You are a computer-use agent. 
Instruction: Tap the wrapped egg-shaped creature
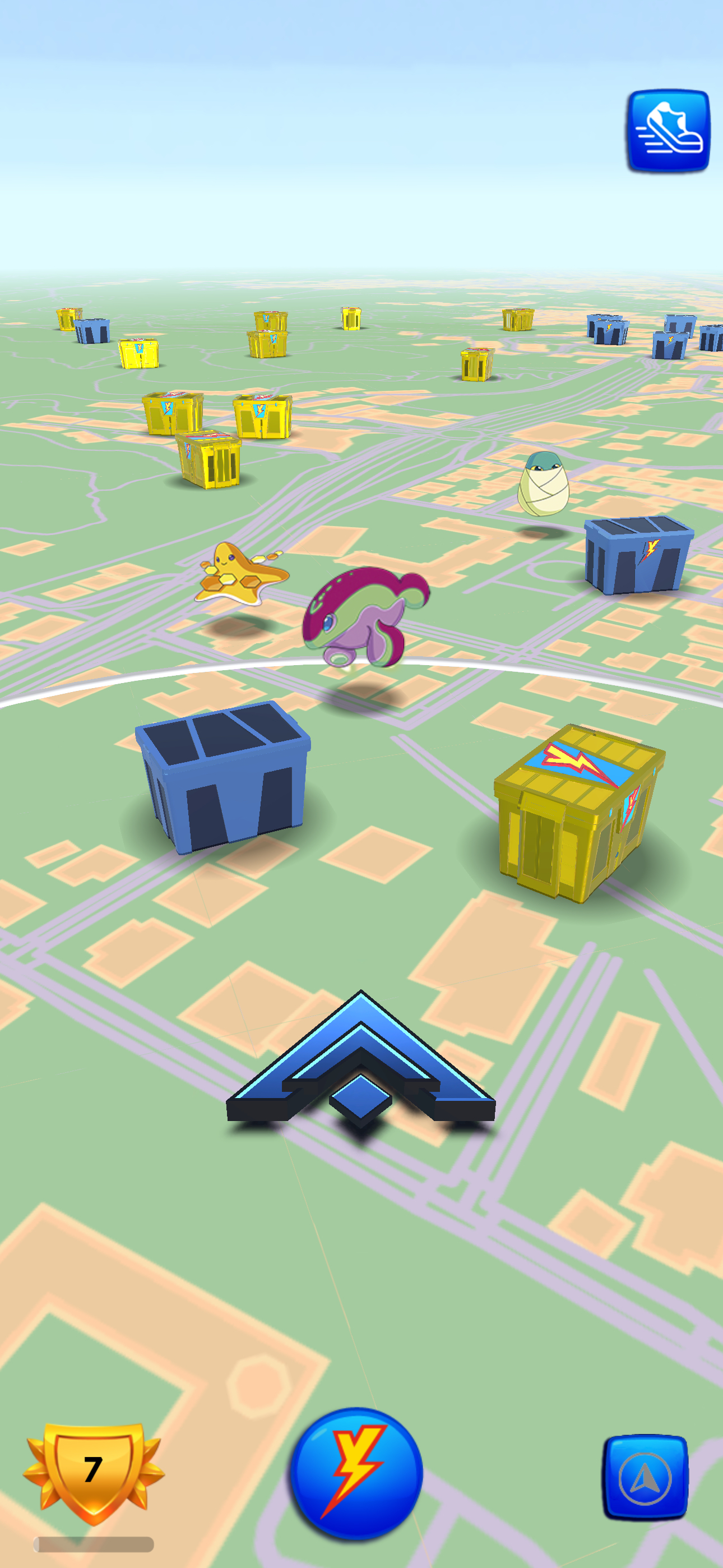click(543, 485)
